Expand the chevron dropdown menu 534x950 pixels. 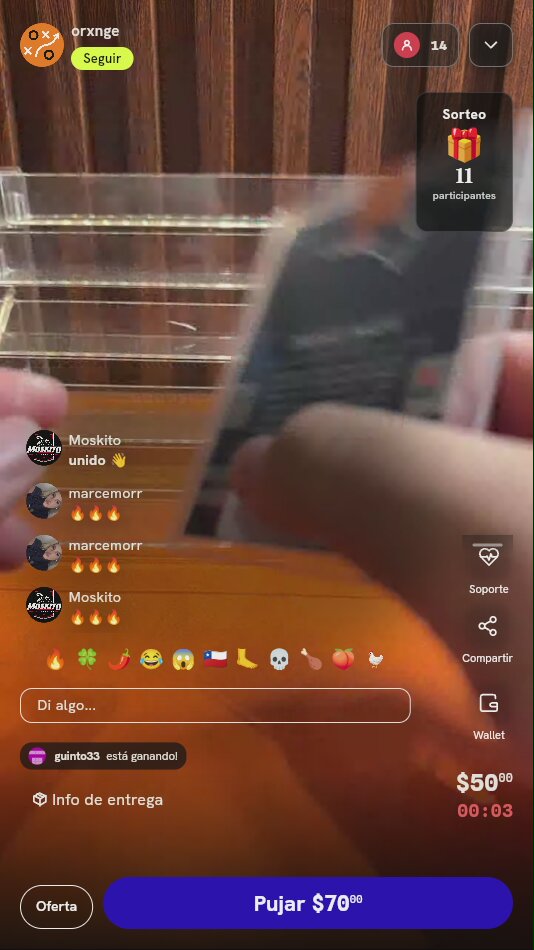click(x=491, y=45)
